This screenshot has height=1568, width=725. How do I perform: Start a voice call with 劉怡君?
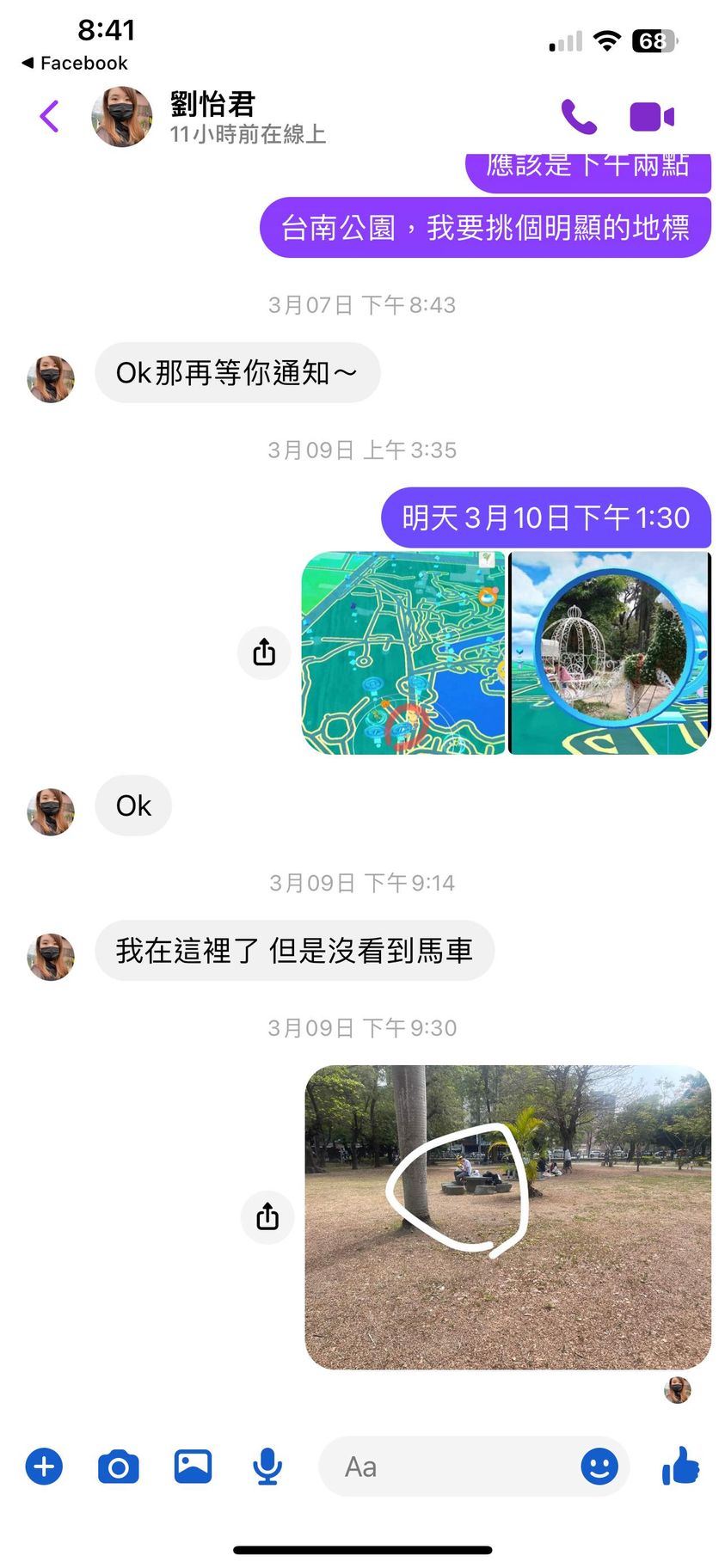pyautogui.click(x=579, y=117)
